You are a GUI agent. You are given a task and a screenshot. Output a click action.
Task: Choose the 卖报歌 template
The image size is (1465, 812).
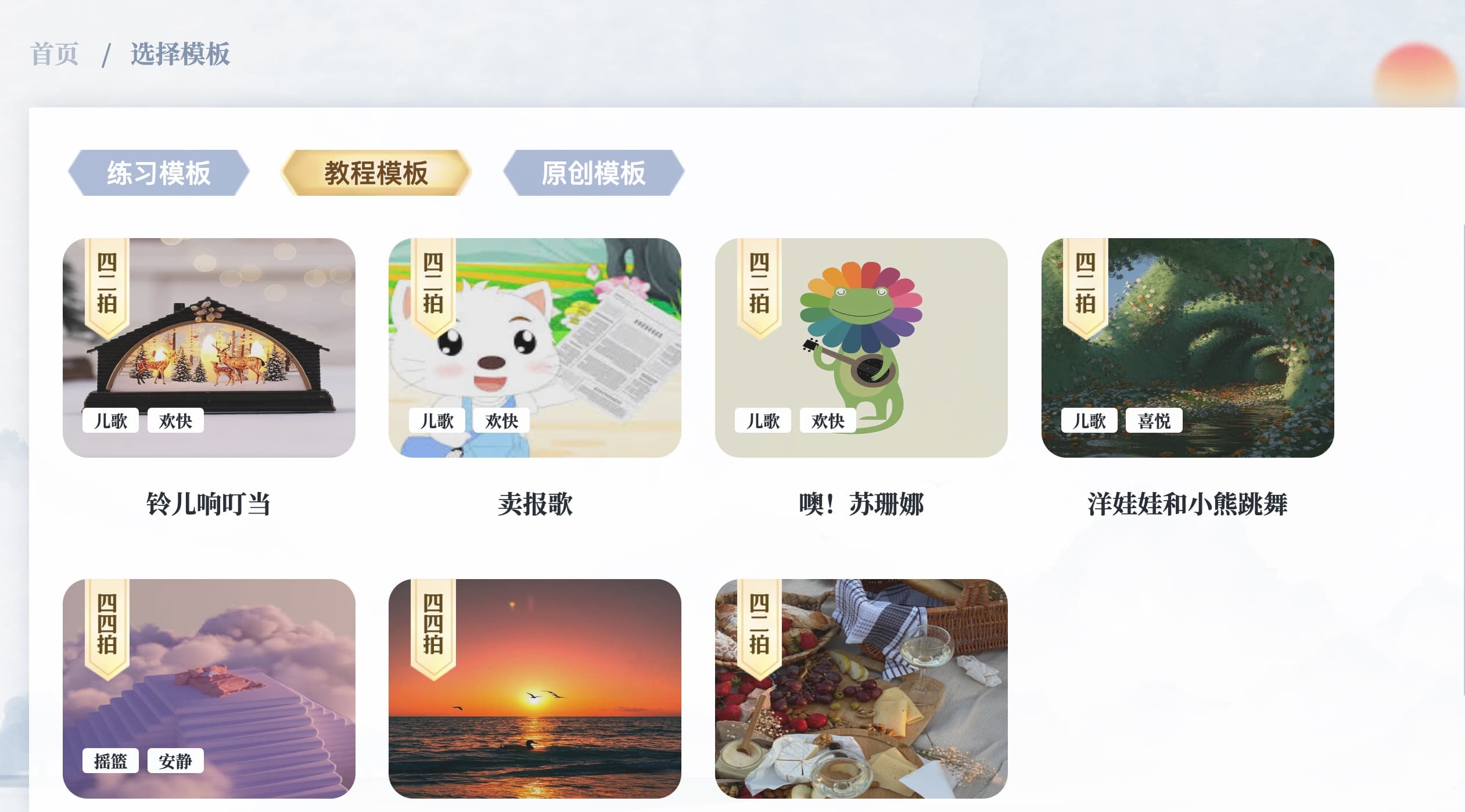(x=534, y=347)
